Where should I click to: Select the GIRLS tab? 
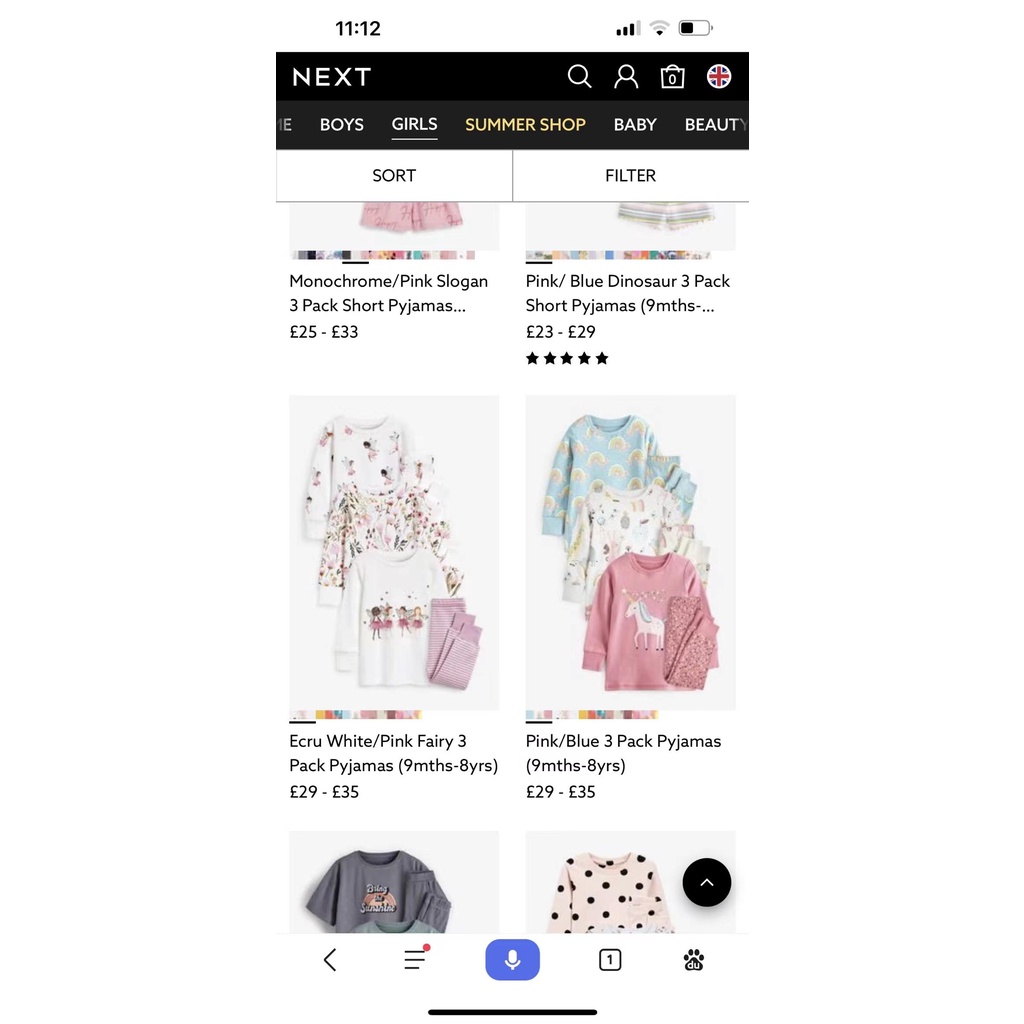click(414, 125)
